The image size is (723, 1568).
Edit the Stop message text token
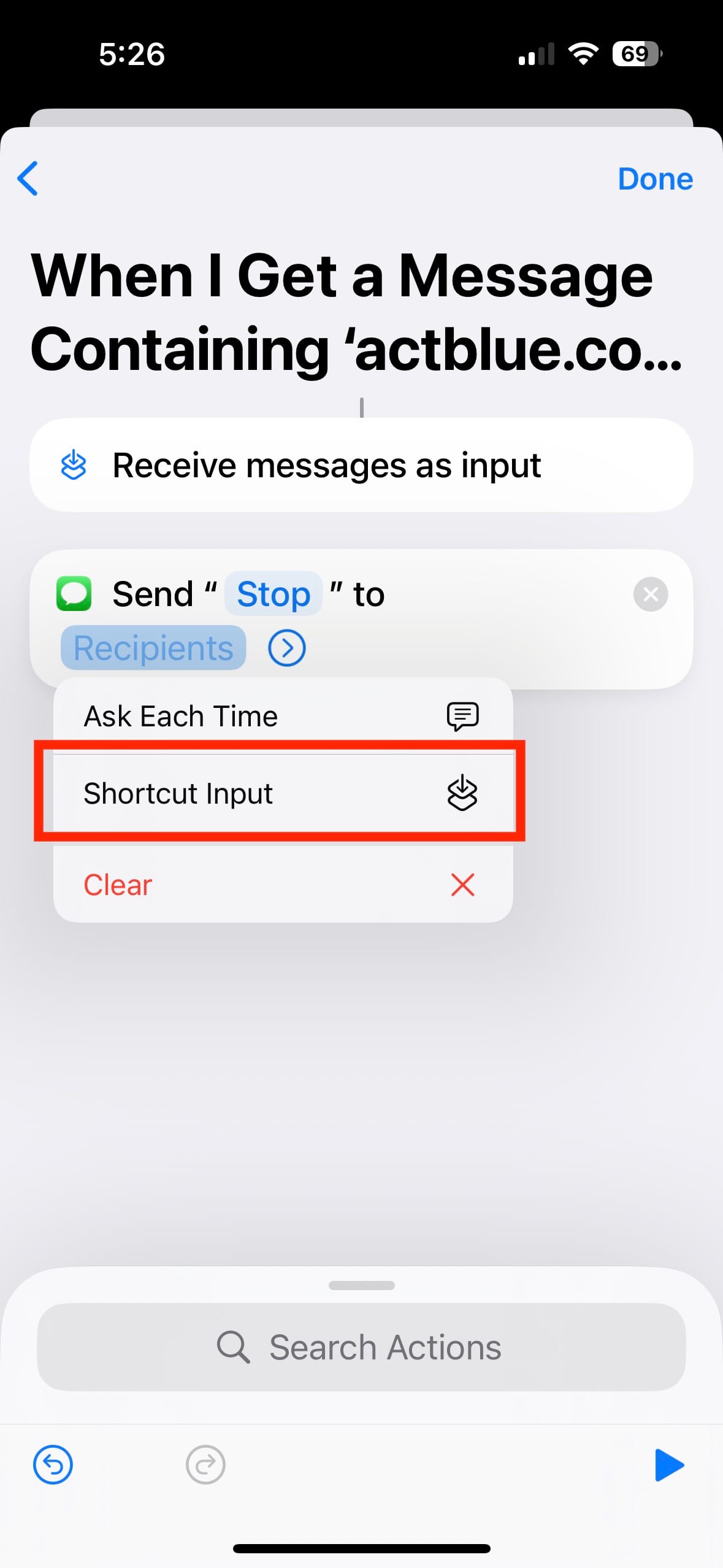[274, 594]
